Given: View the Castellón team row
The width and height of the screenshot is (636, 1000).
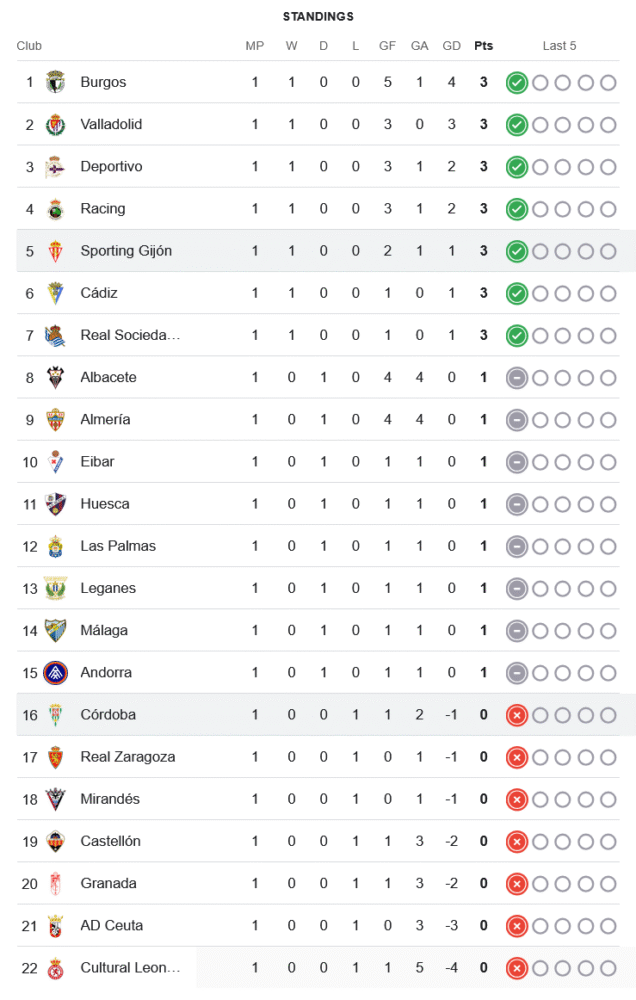Looking at the screenshot, I should click(112, 841).
